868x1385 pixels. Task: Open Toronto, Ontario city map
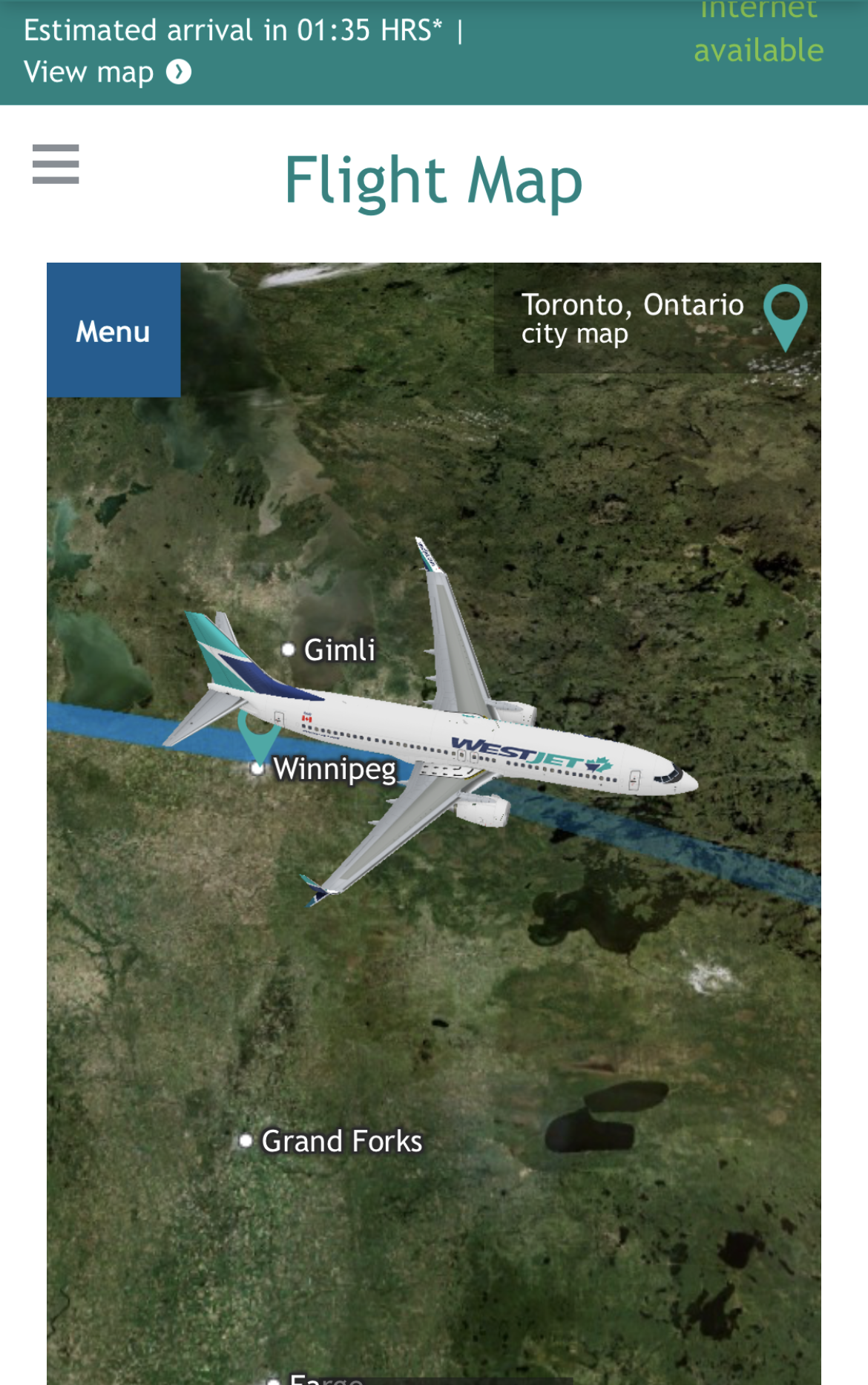(657, 319)
